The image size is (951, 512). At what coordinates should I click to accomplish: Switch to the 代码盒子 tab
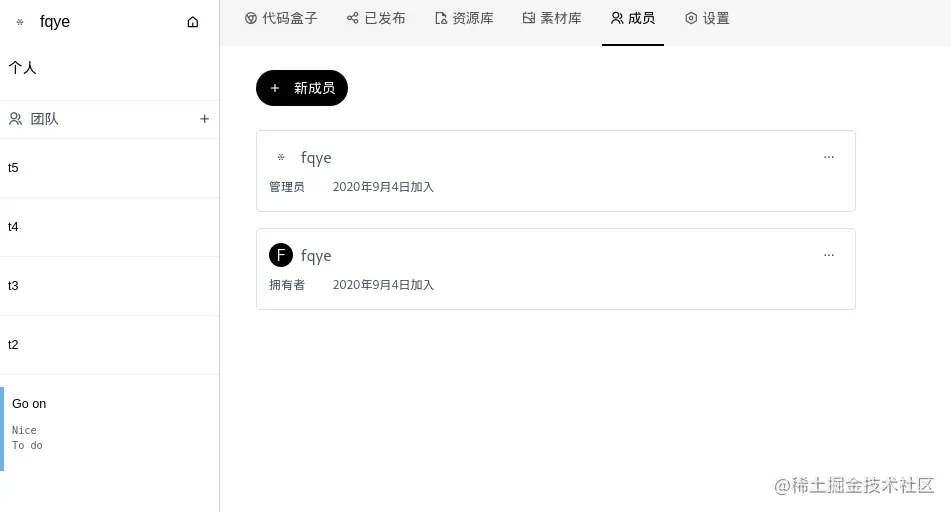(x=281, y=18)
